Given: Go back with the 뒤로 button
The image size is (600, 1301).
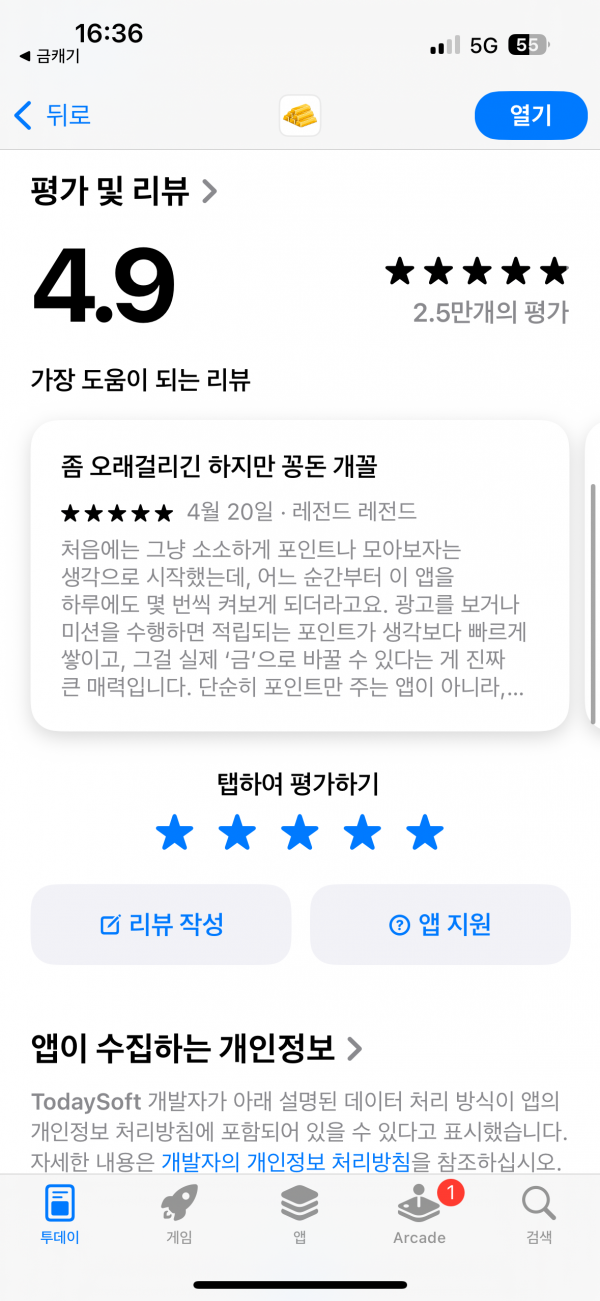Looking at the screenshot, I should 52,115.
